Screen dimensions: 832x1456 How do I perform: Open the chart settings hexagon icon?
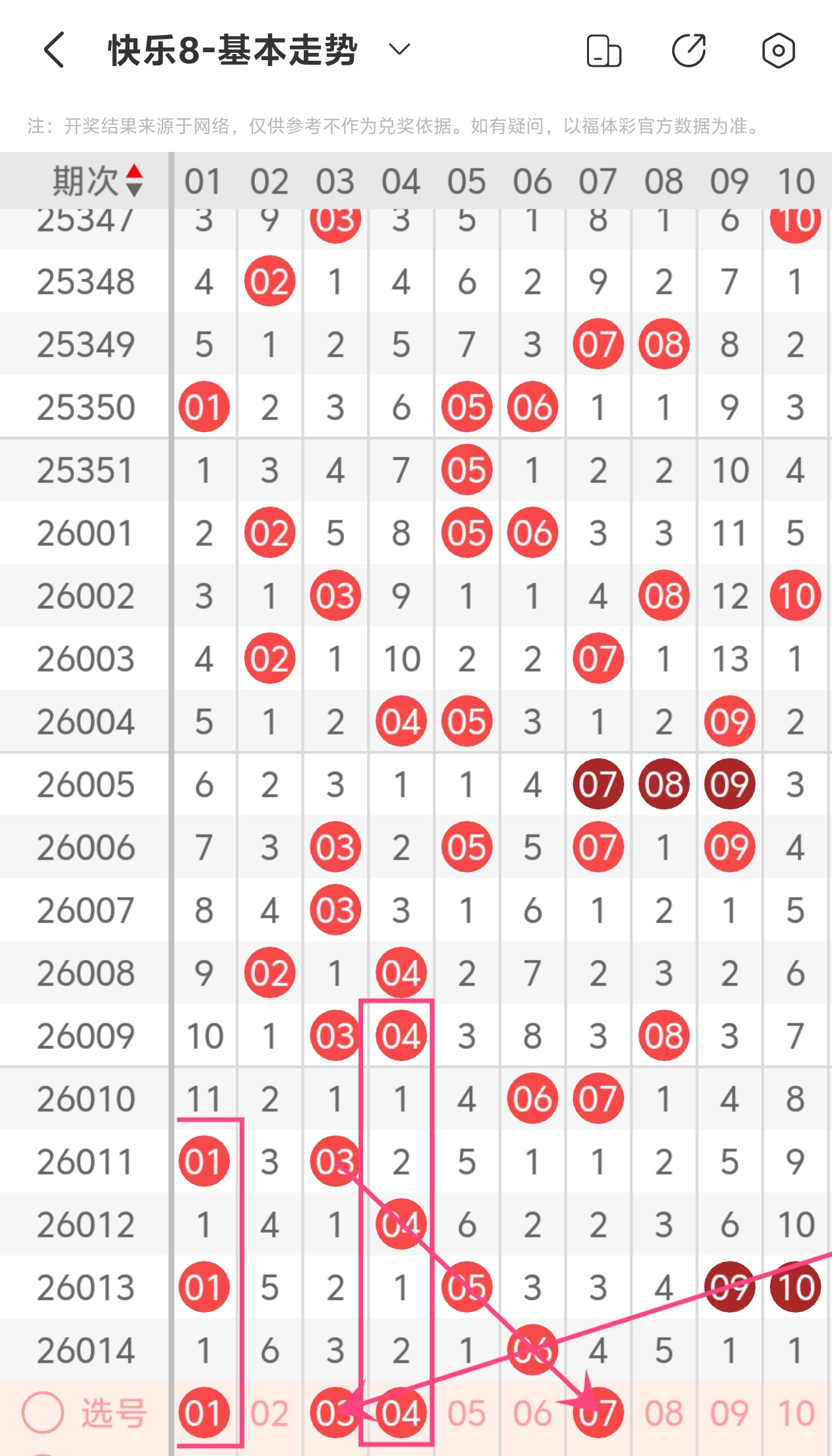(x=778, y=51)
